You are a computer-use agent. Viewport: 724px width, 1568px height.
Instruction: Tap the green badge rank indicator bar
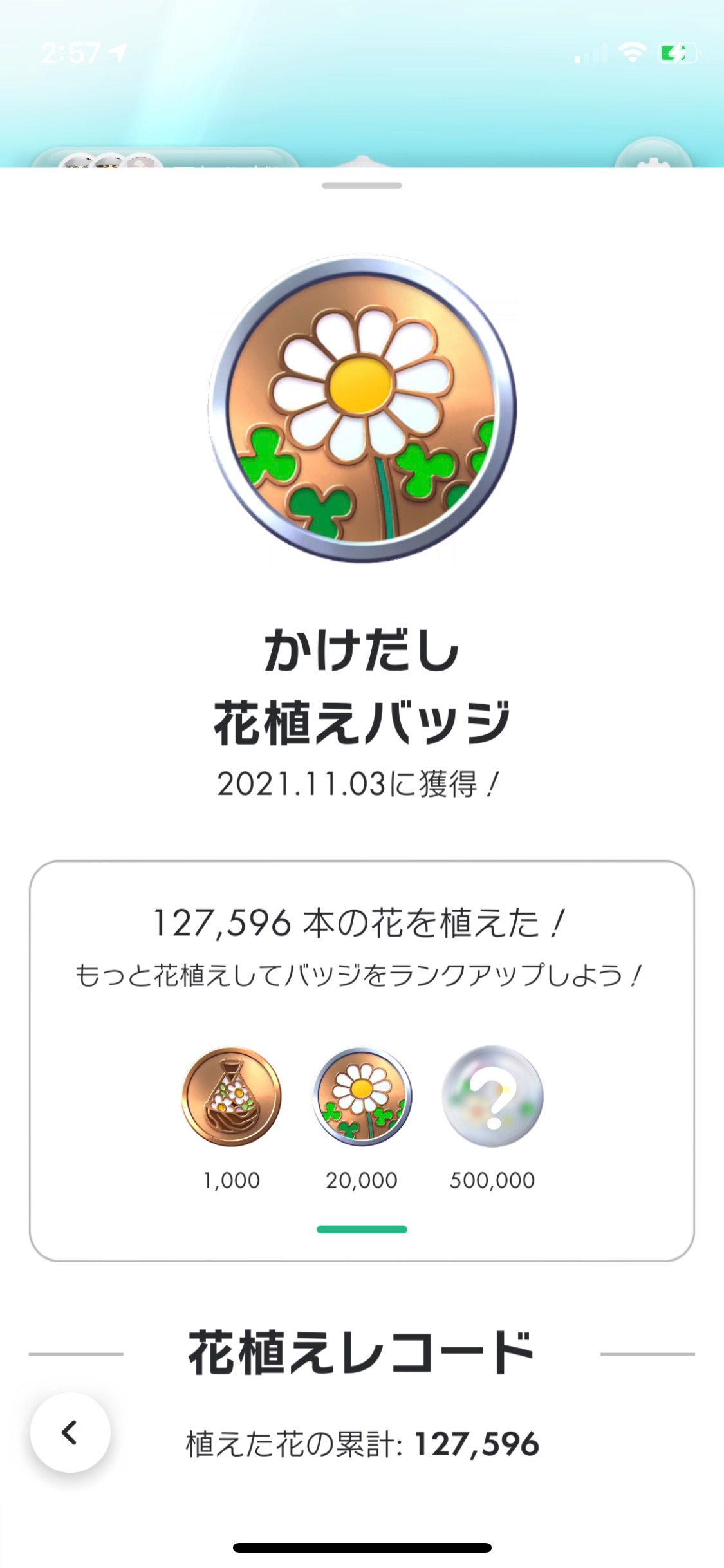click(x=362, y=1229)
